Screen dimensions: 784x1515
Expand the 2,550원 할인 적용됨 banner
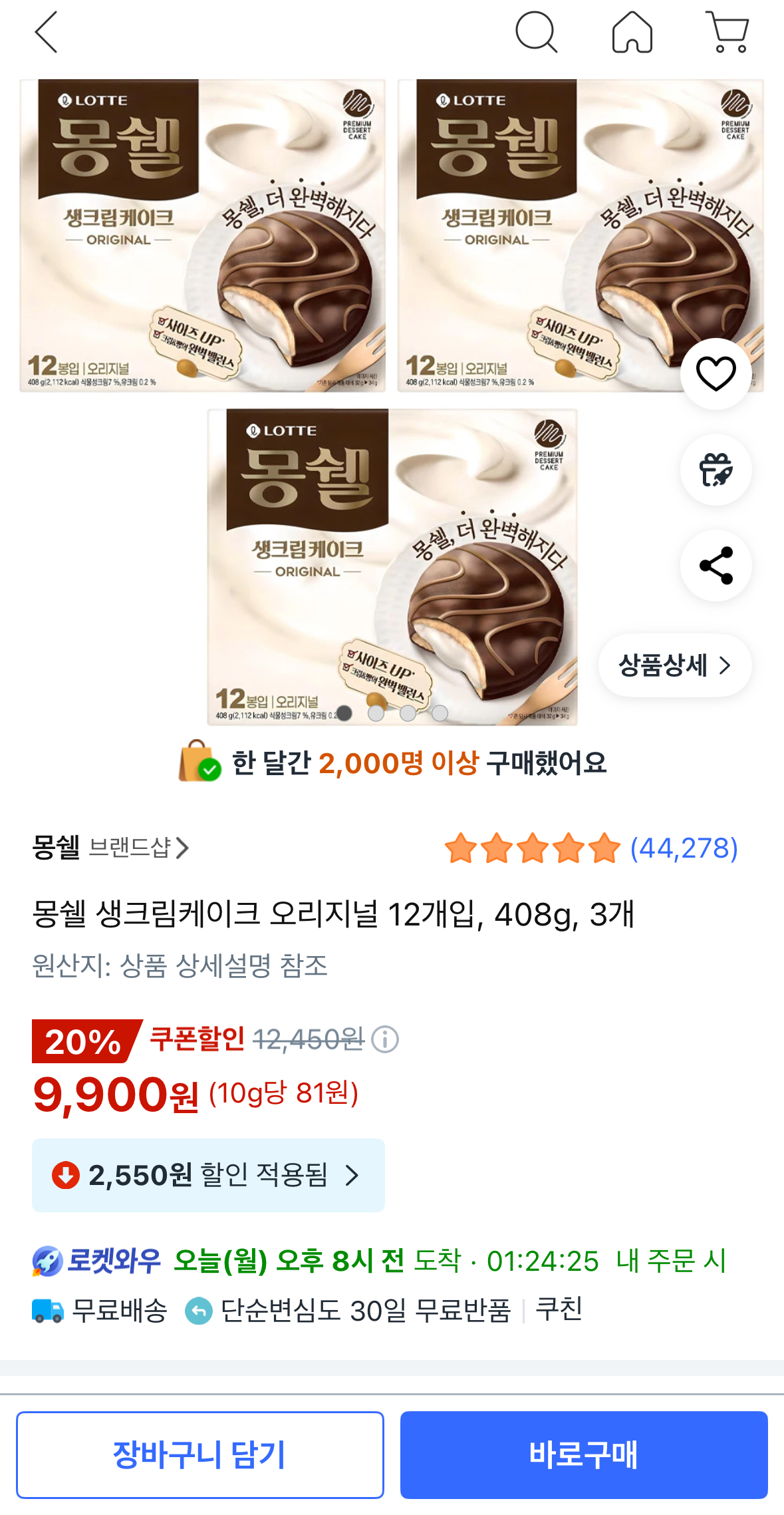pyautogui.click(x=208, y=1175)
